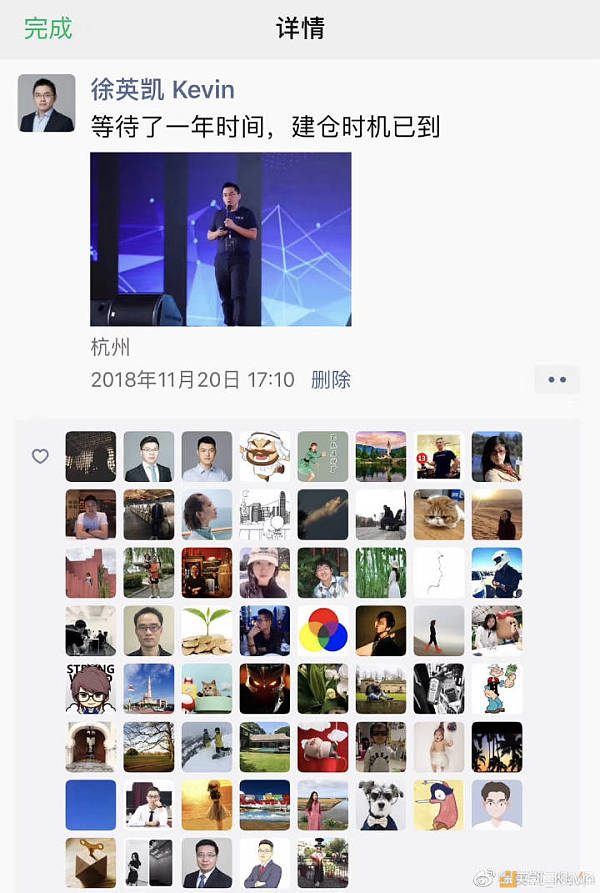Open the solid blue avatar's profile
The height and width of the screenshot is (893, 600).
tap(91, 805)
